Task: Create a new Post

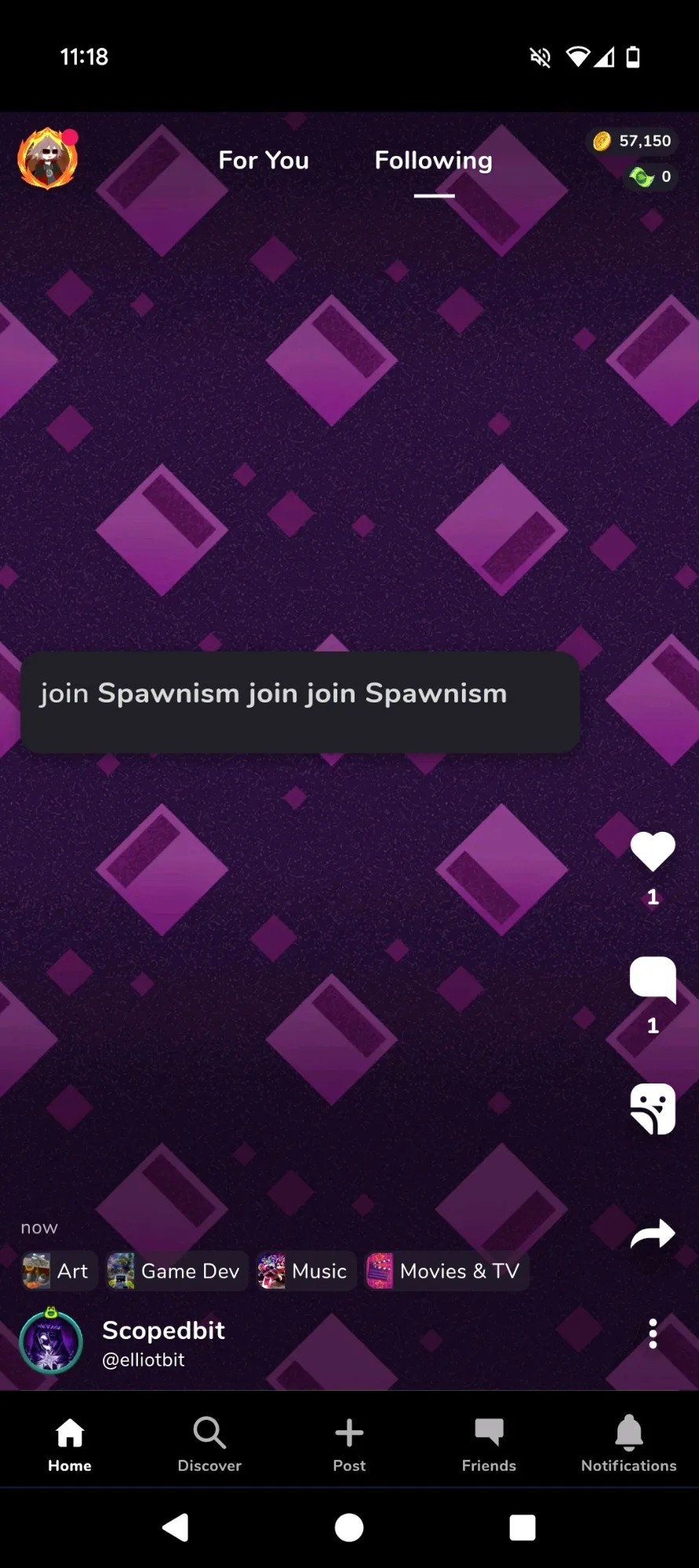Action: click(349, 1444)
